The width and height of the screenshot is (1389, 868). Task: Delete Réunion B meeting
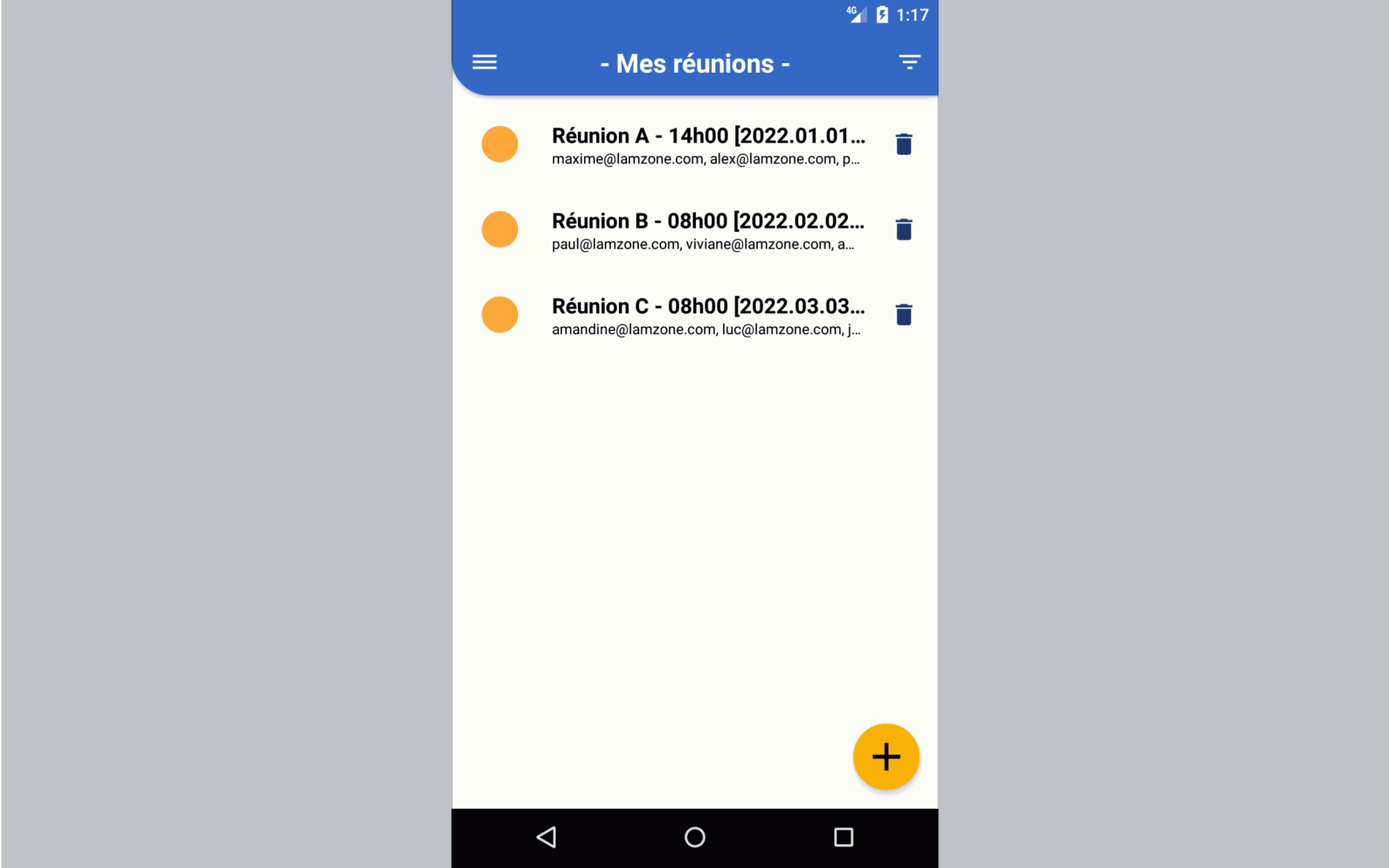[904, 229]
